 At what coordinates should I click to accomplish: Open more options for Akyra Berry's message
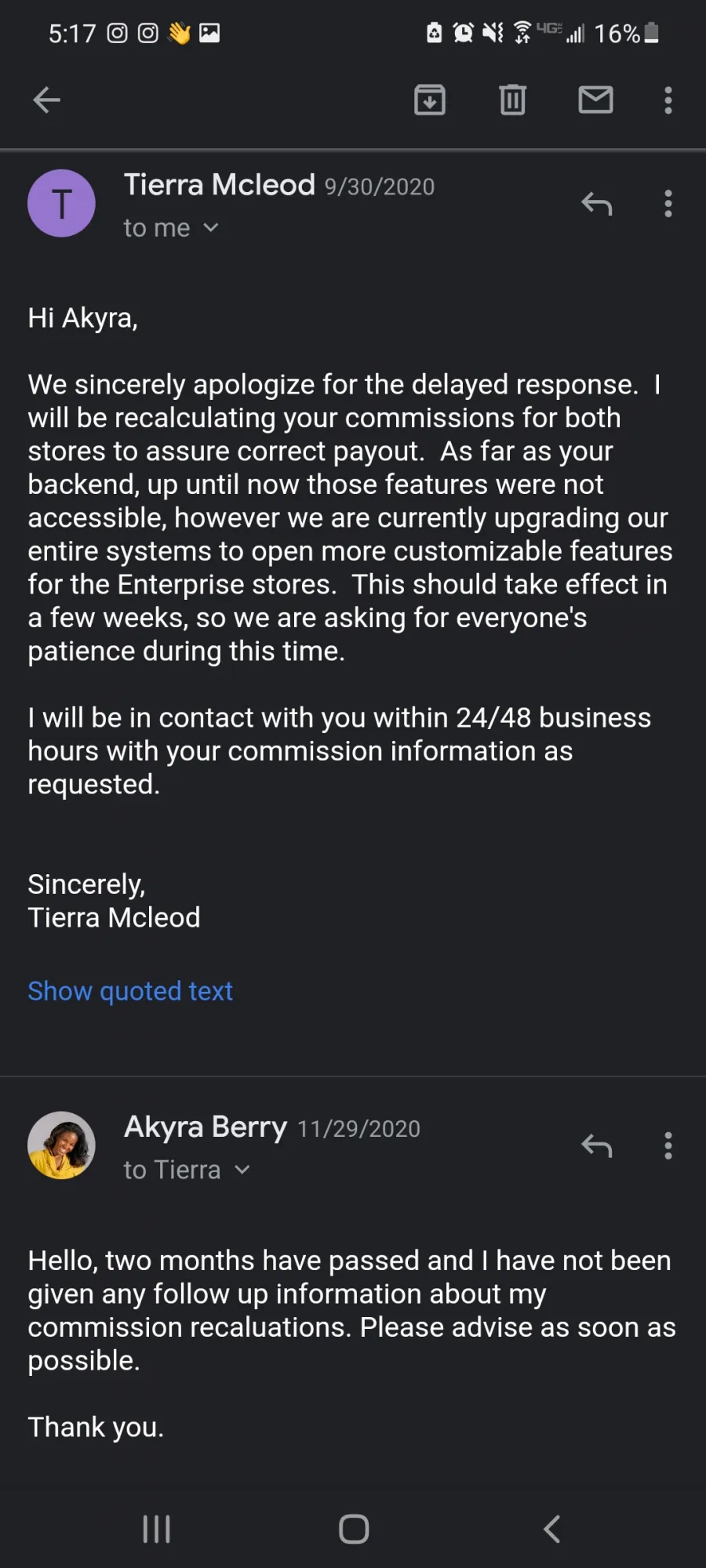click(x=668, y=1146)
